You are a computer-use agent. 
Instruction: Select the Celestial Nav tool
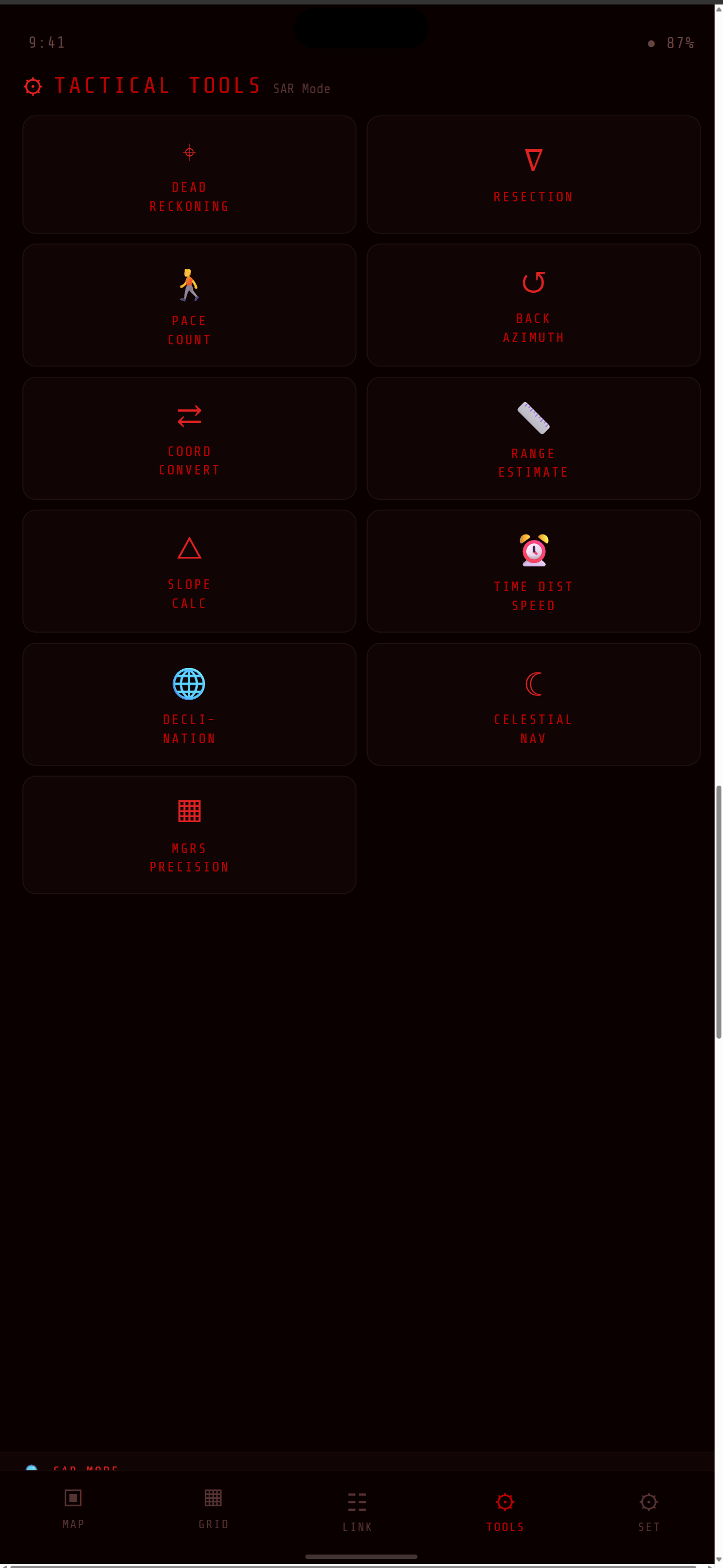[533, 704]
